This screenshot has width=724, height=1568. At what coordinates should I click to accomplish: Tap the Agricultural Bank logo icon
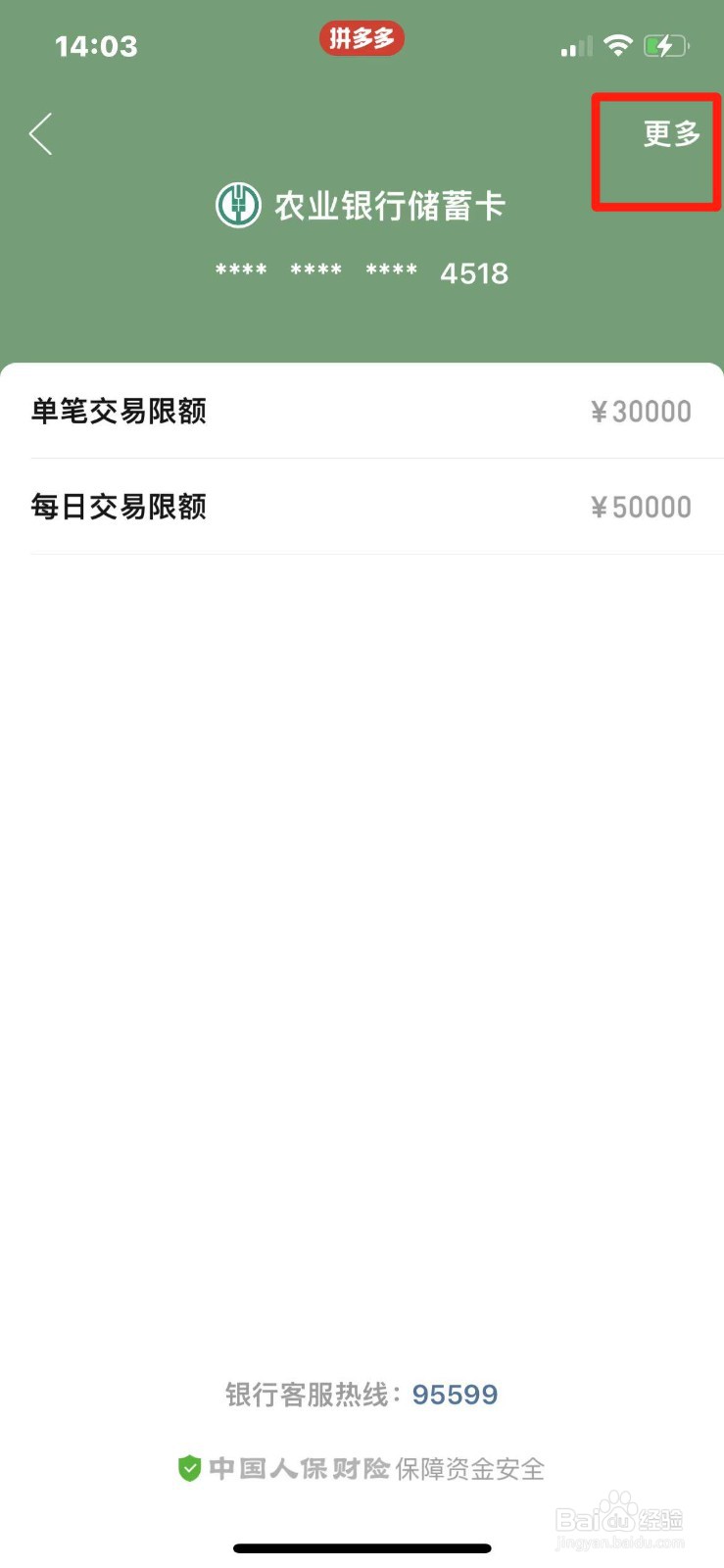pos(237,206)
